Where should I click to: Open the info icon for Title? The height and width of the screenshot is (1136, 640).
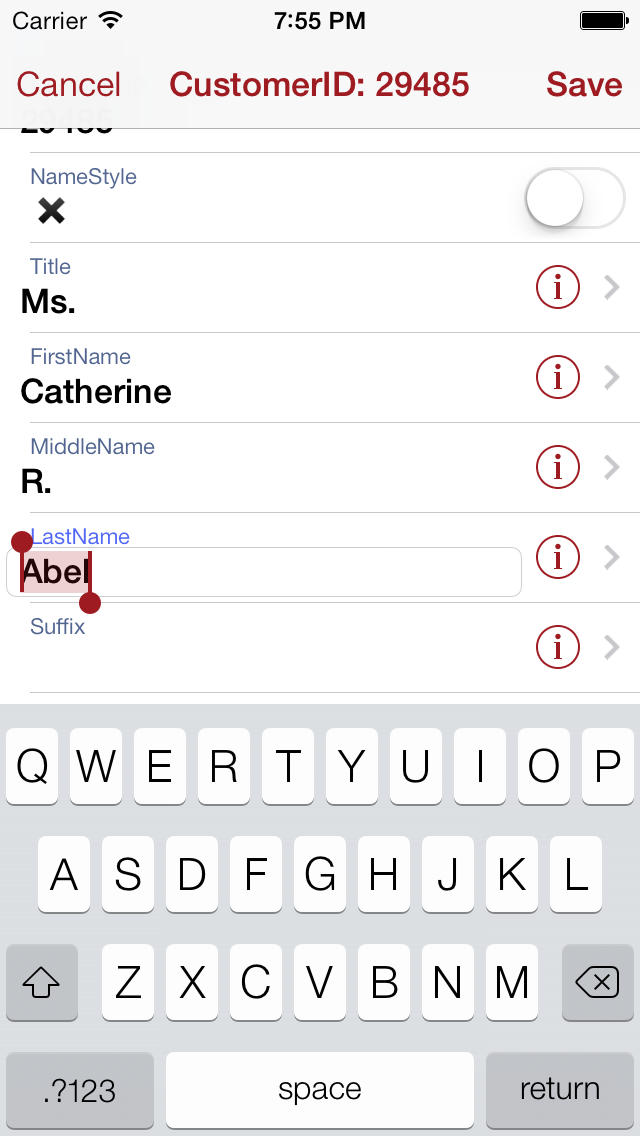557,288
